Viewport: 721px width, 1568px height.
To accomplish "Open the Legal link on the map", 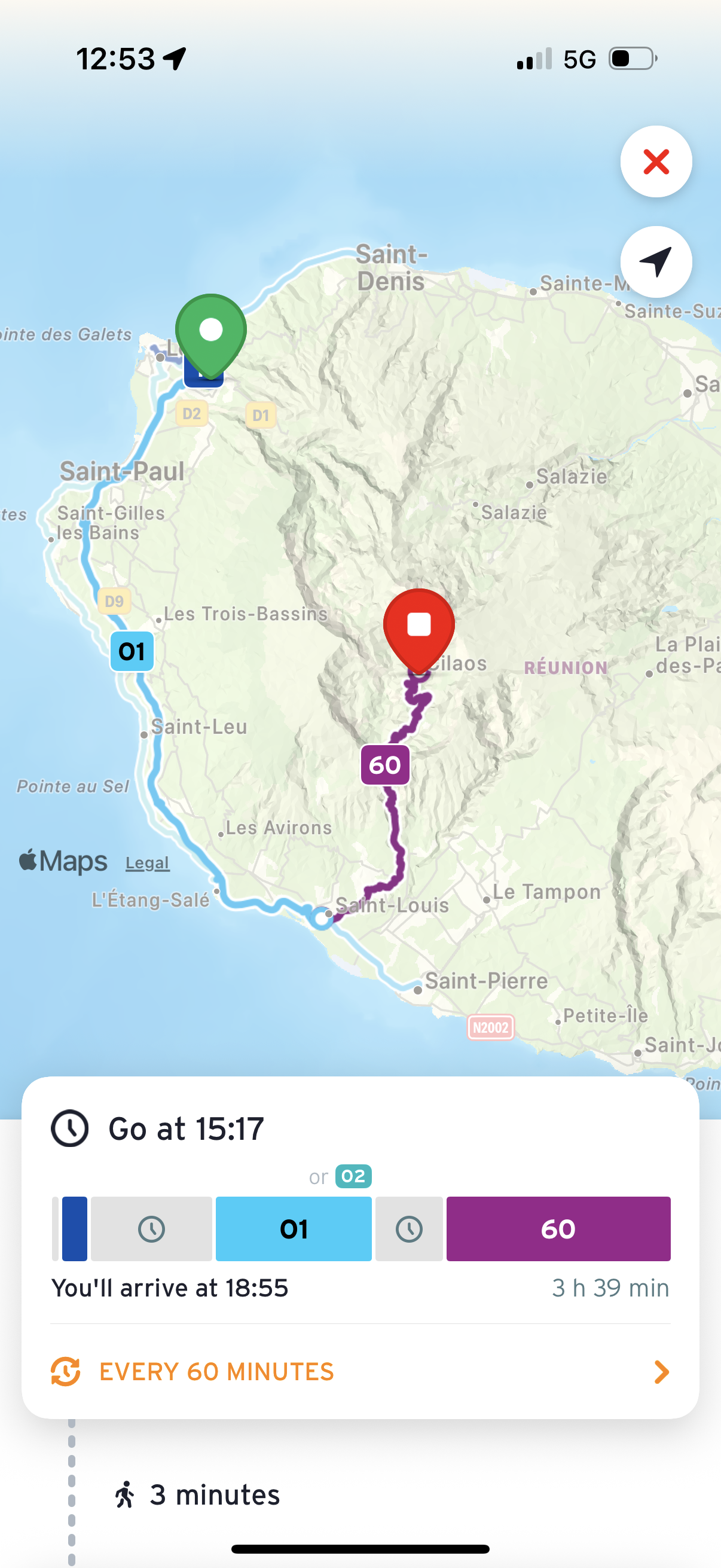I will click(147, 862).
